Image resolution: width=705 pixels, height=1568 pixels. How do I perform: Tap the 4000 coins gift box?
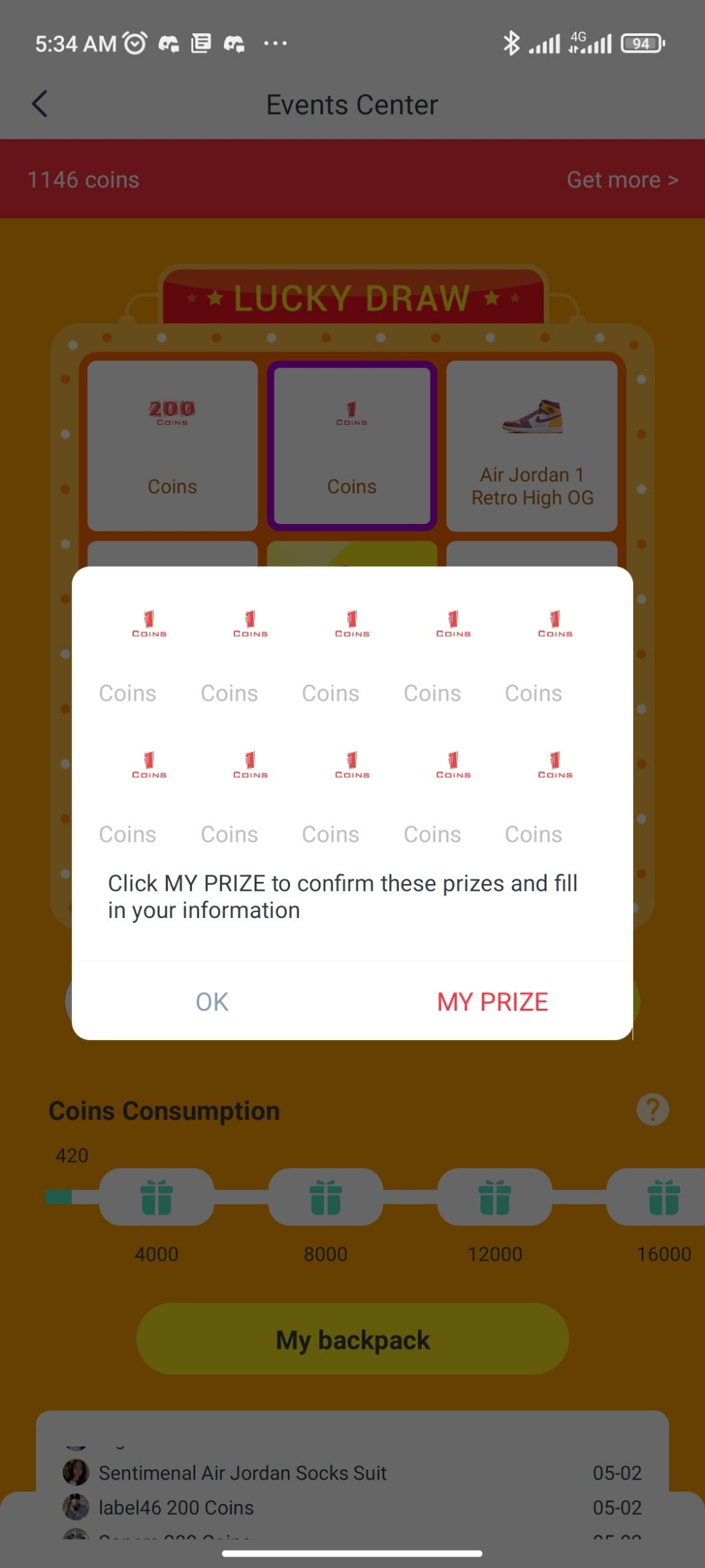(157, 1197)
